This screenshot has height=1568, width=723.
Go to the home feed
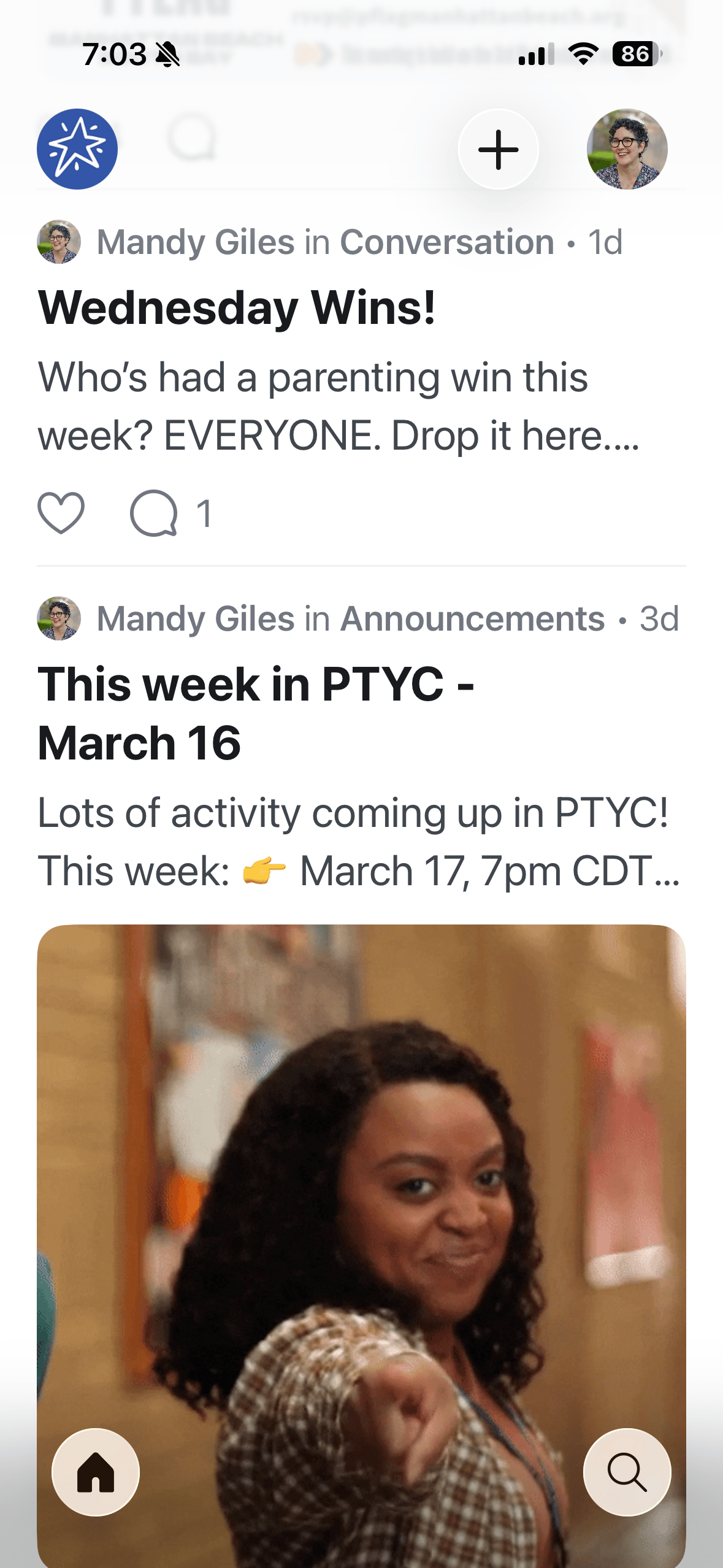click(96, 1472)
